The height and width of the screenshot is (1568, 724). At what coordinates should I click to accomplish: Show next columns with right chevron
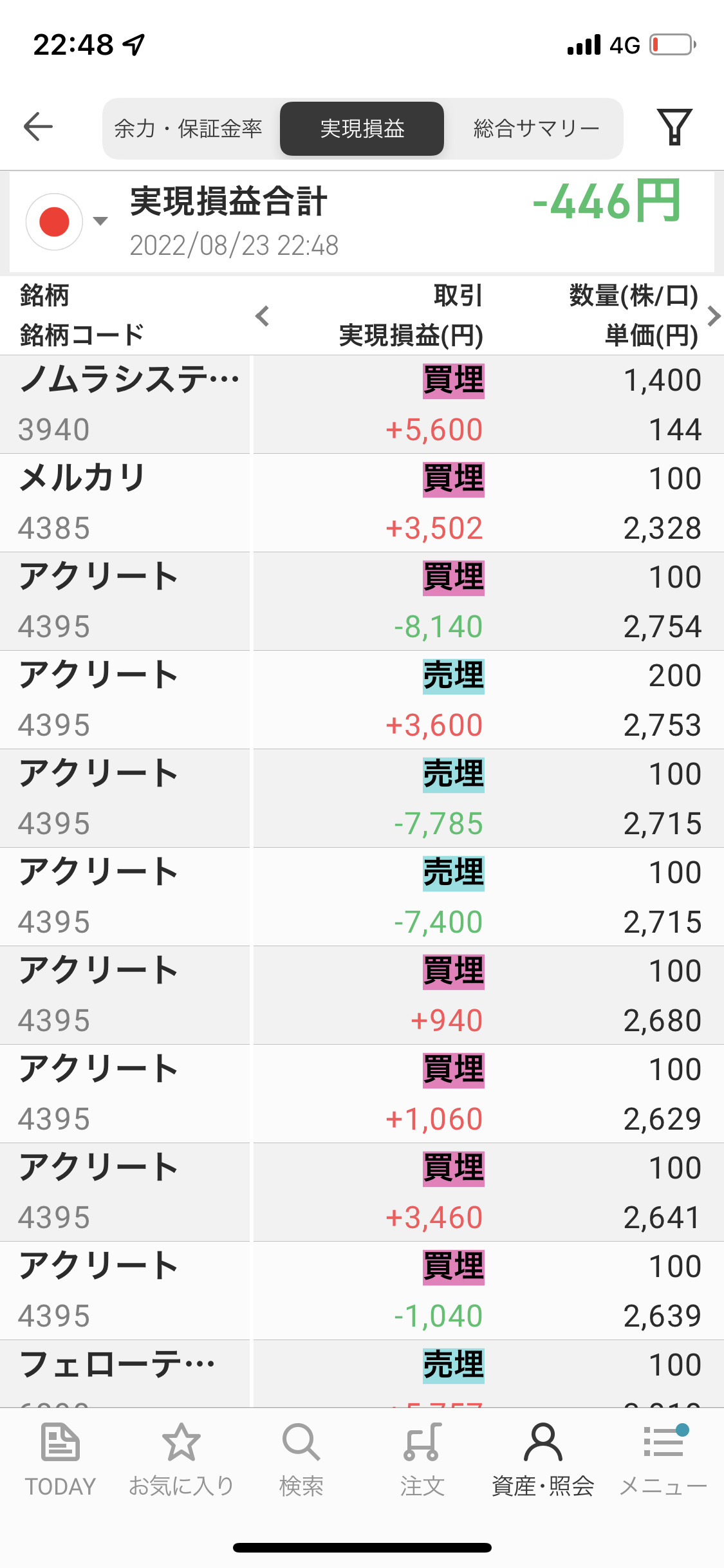(x=714, y=316)
